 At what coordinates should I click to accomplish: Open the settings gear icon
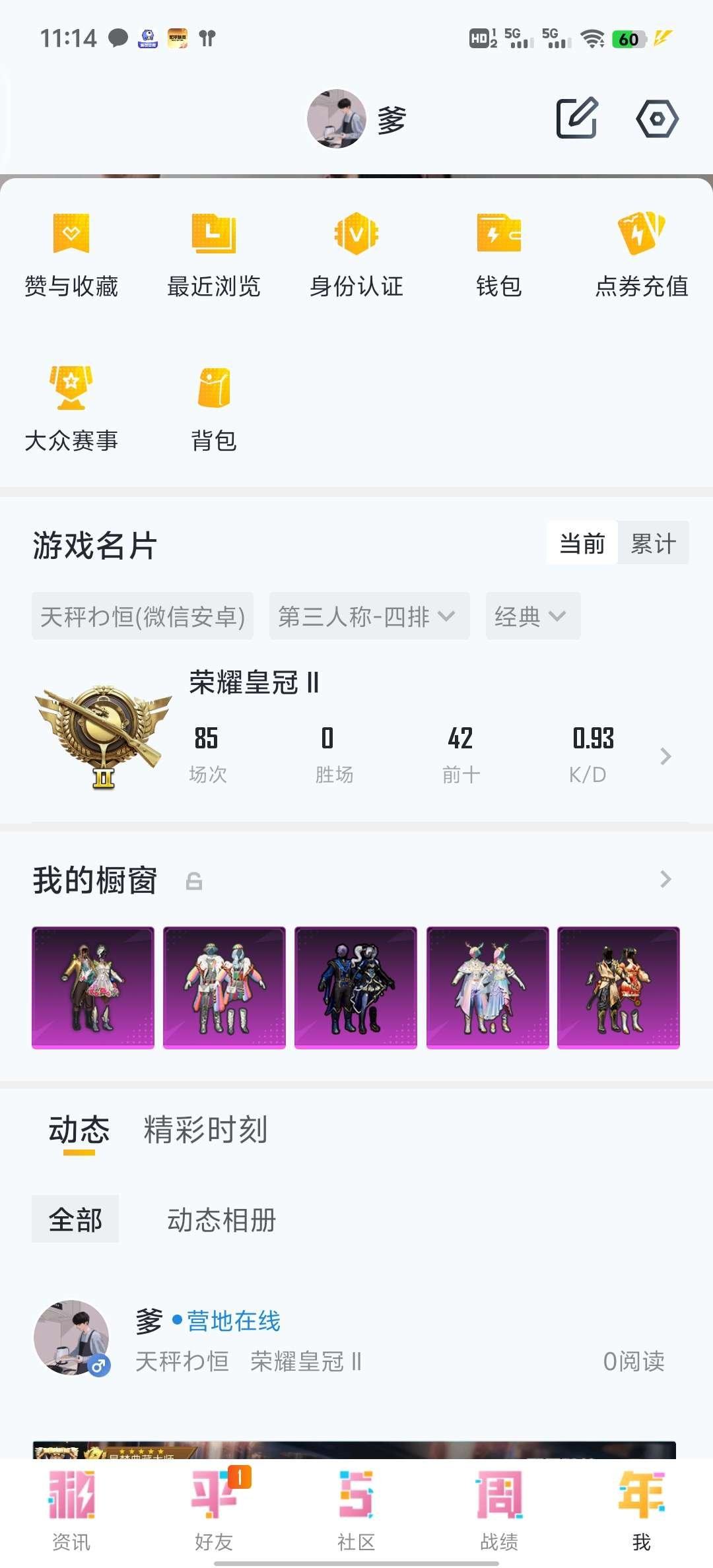(657, 119)
